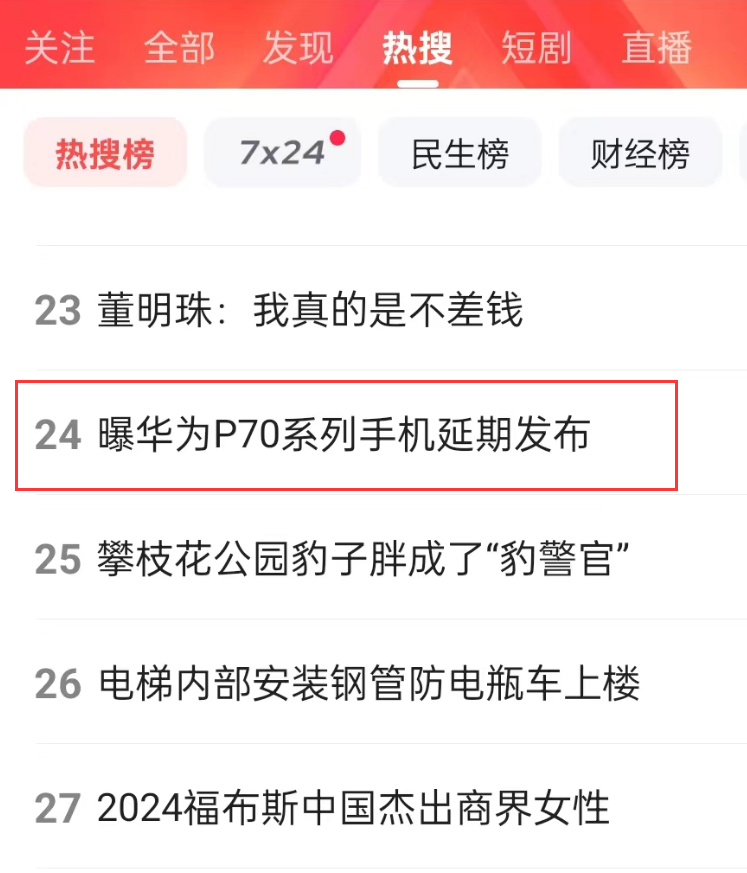Show the 财经榜 ranking

pos(640,154)
